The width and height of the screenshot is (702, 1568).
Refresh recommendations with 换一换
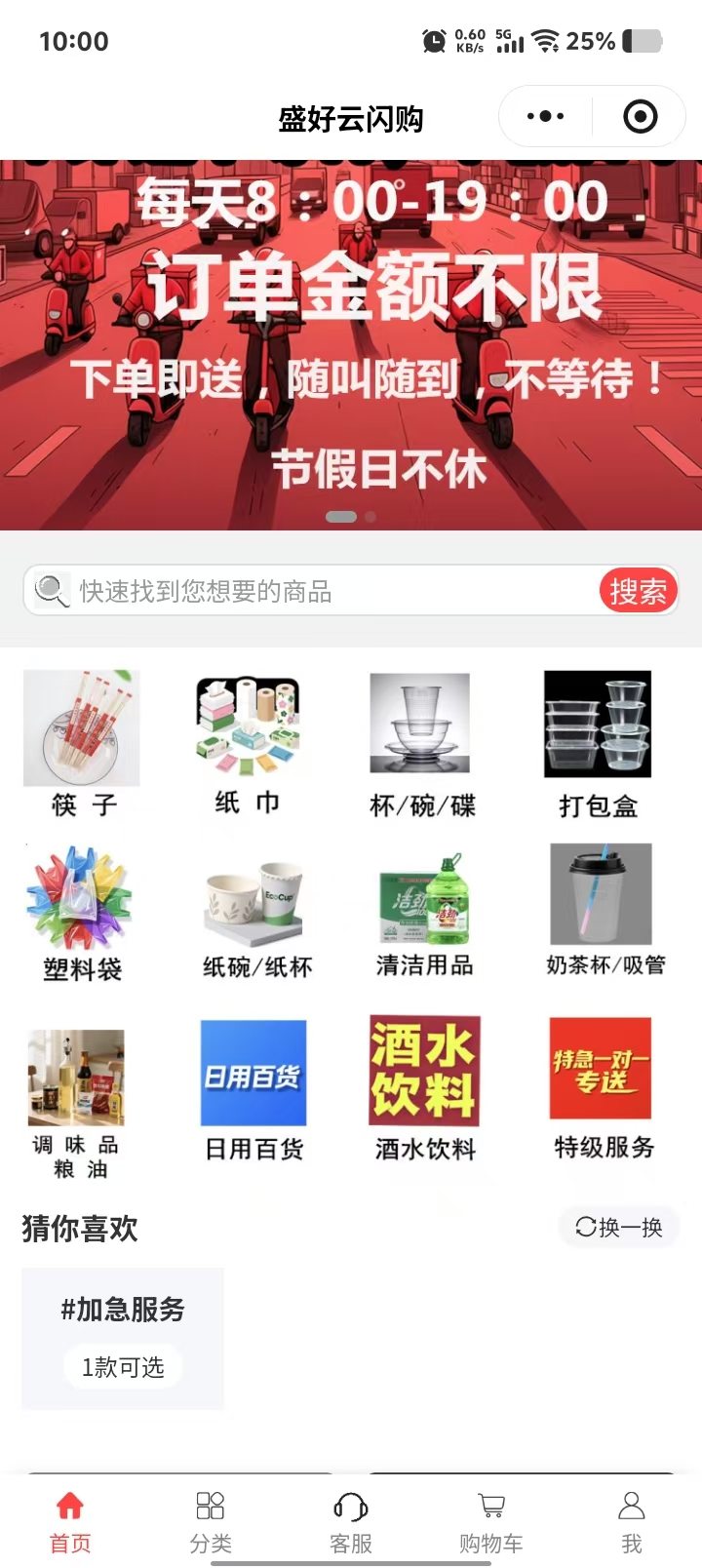pyautogui.click(x=619, y=1227)
